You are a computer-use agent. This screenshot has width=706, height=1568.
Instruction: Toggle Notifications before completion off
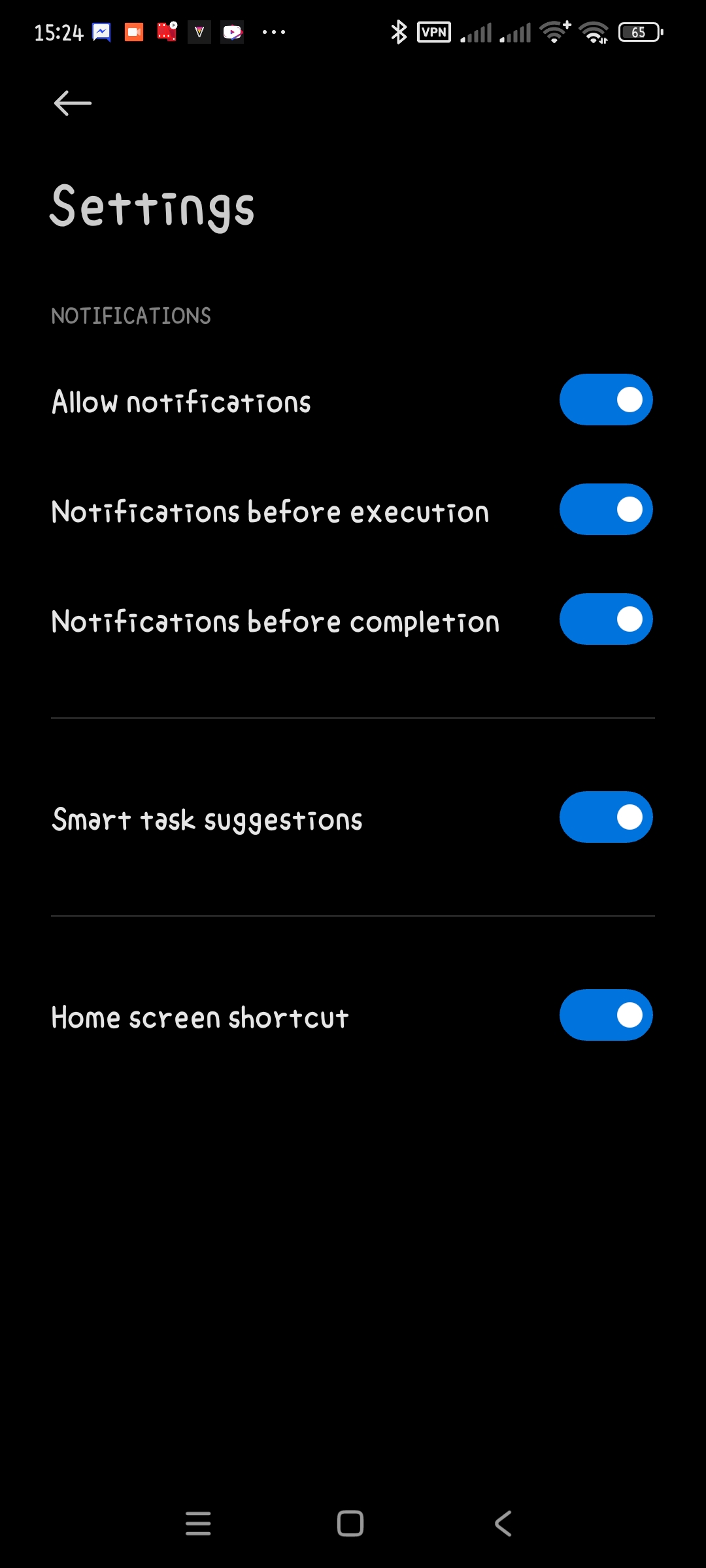pyautogui.click(x=606, y=619)
